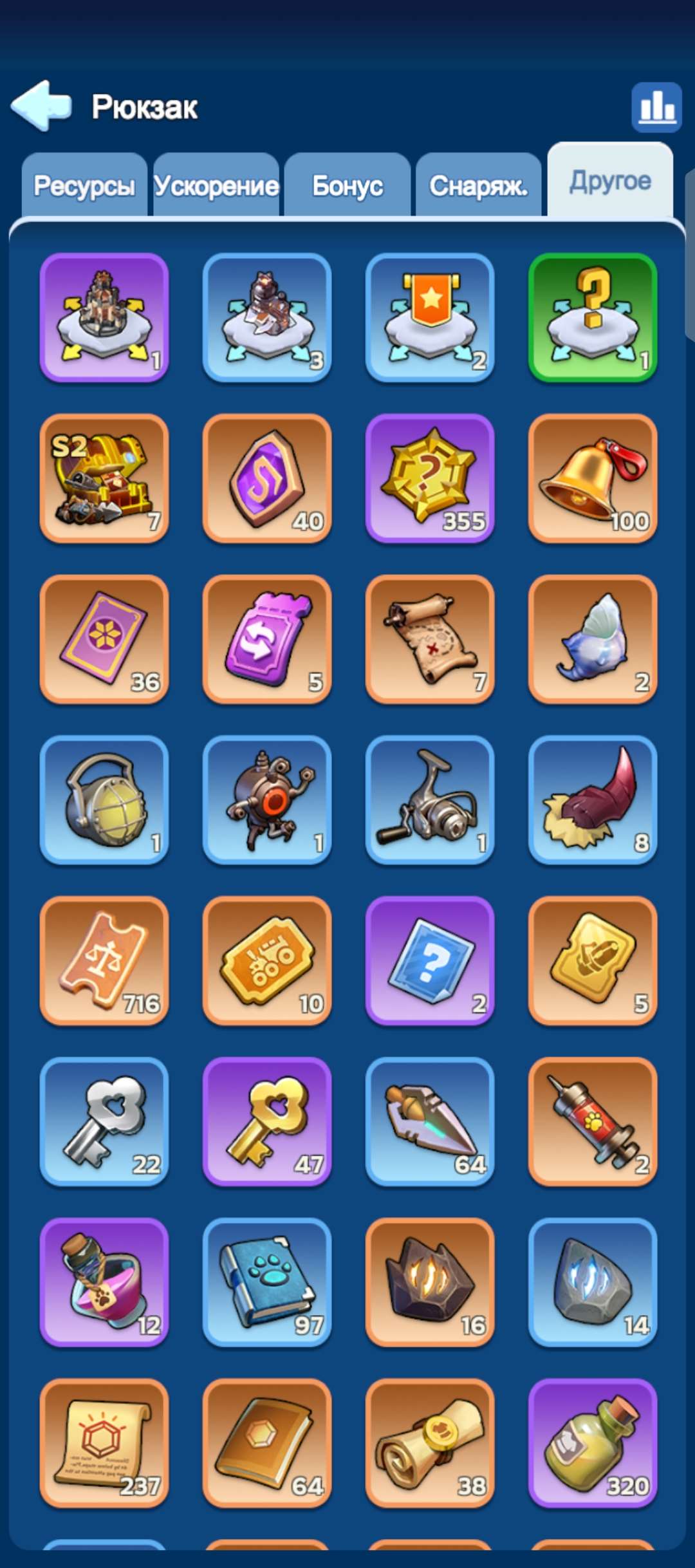
Task: Tap the green question mark teleport item
Action: 593,317
